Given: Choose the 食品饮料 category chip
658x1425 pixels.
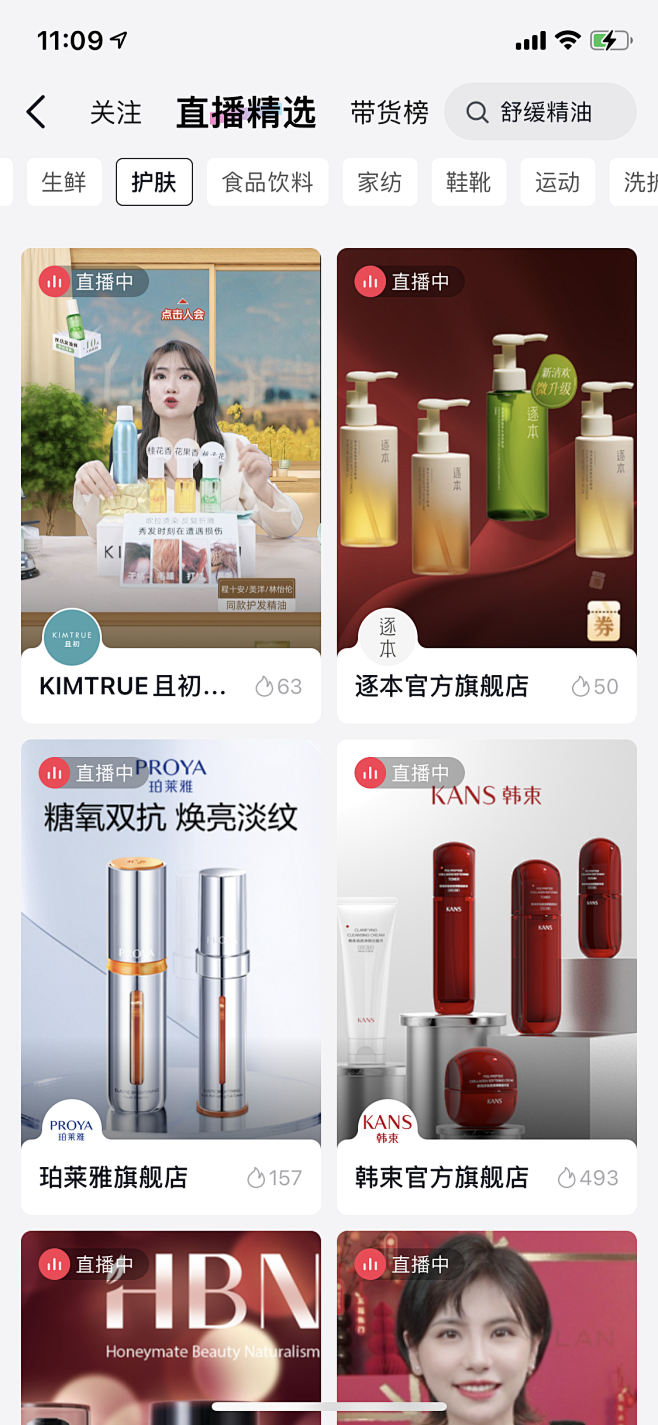Looking at the screenshot, I should point(267,182).
